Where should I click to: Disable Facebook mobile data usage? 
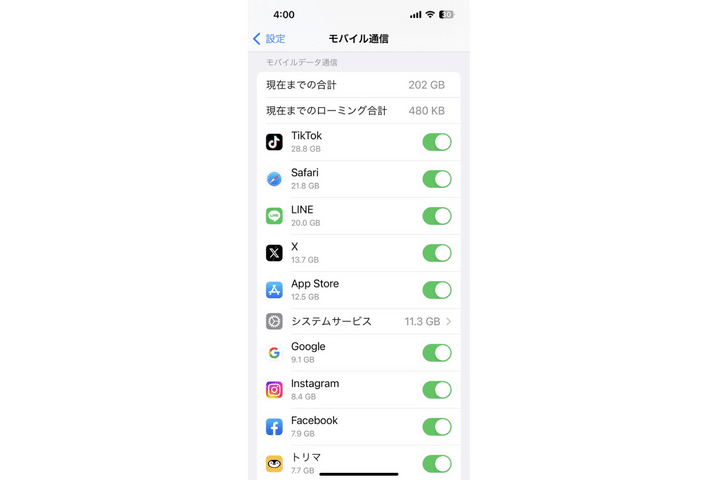[x=436, y=427]
